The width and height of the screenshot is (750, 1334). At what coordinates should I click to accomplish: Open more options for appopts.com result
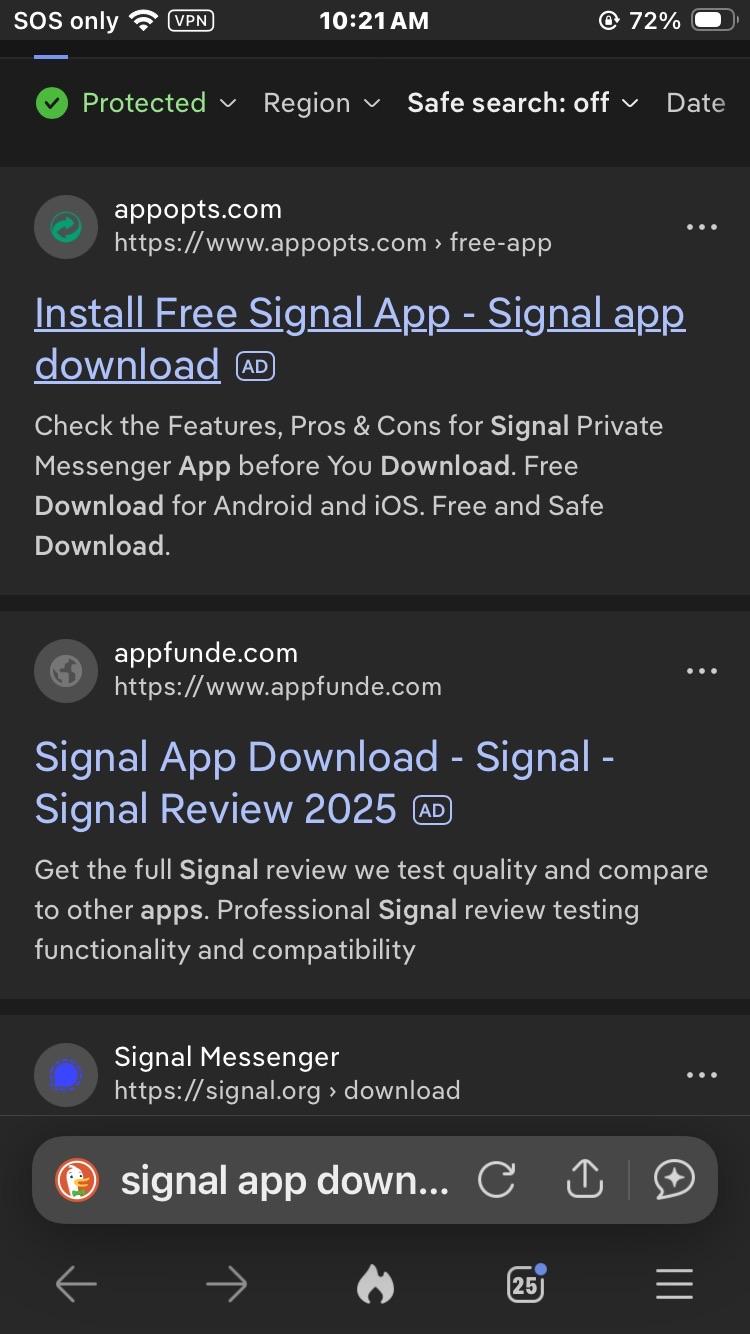point(701,227)
